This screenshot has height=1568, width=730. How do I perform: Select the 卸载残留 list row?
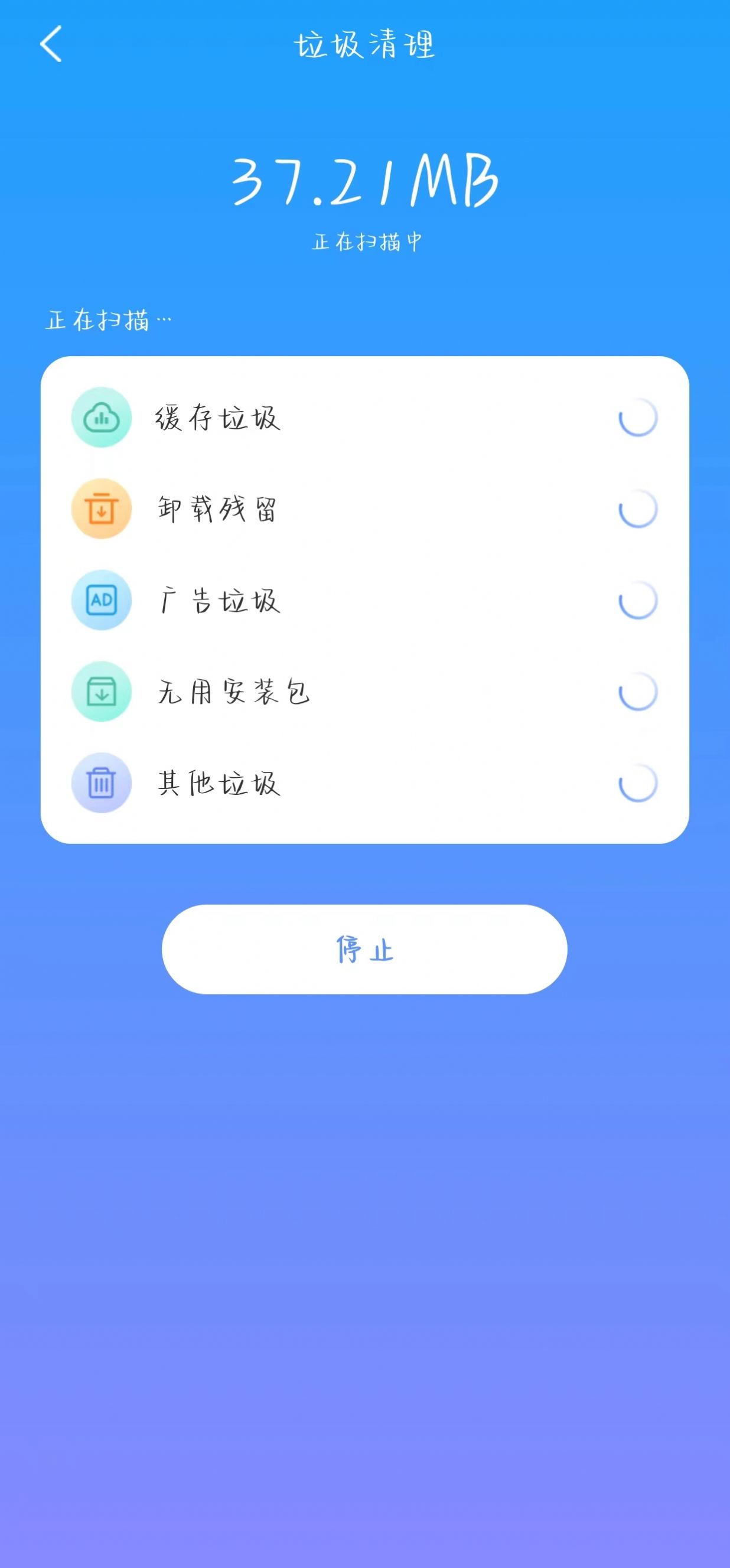pyautogui.click(x=366, y=509)
